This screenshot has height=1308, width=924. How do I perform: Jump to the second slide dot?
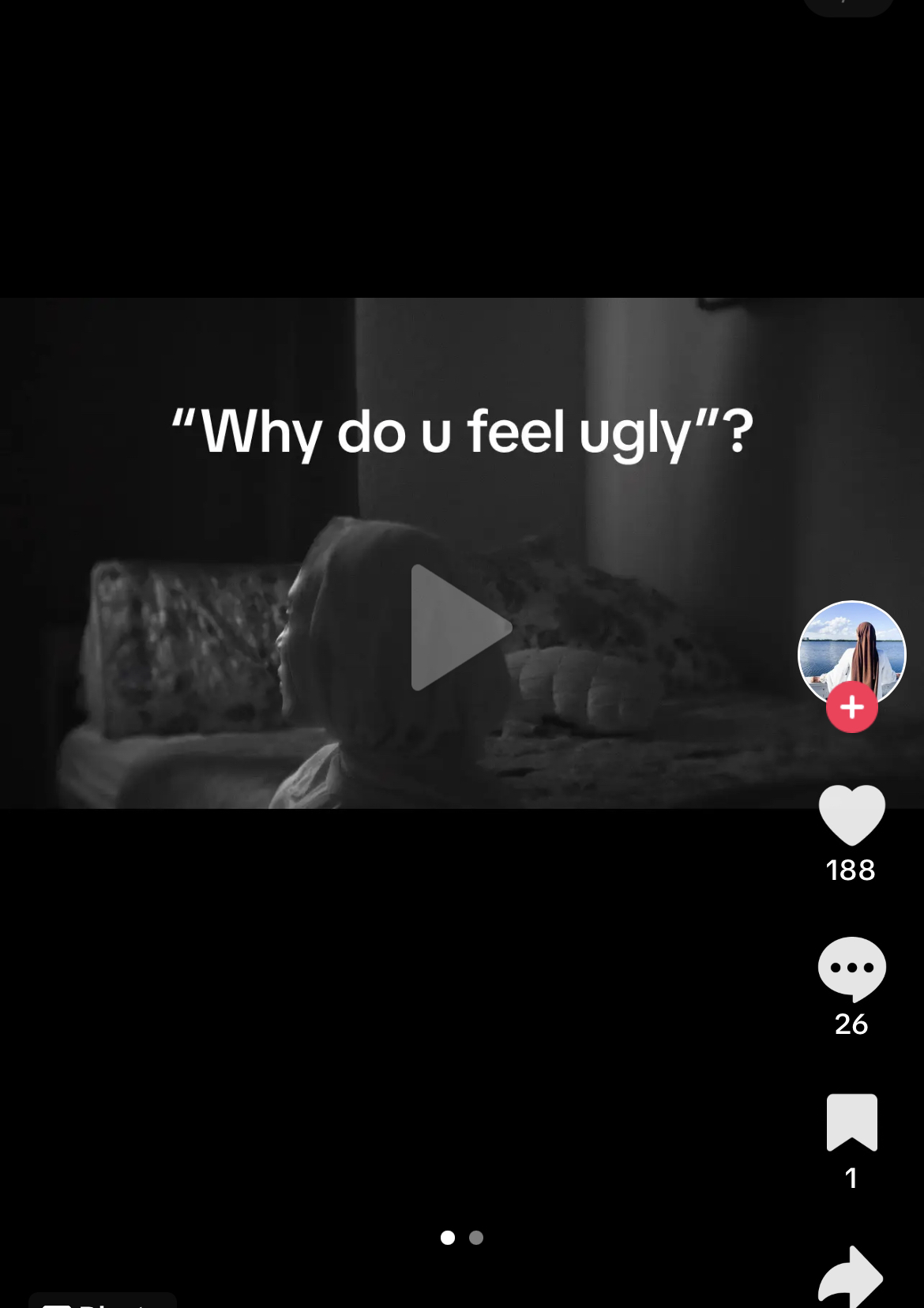point(476,1238)
